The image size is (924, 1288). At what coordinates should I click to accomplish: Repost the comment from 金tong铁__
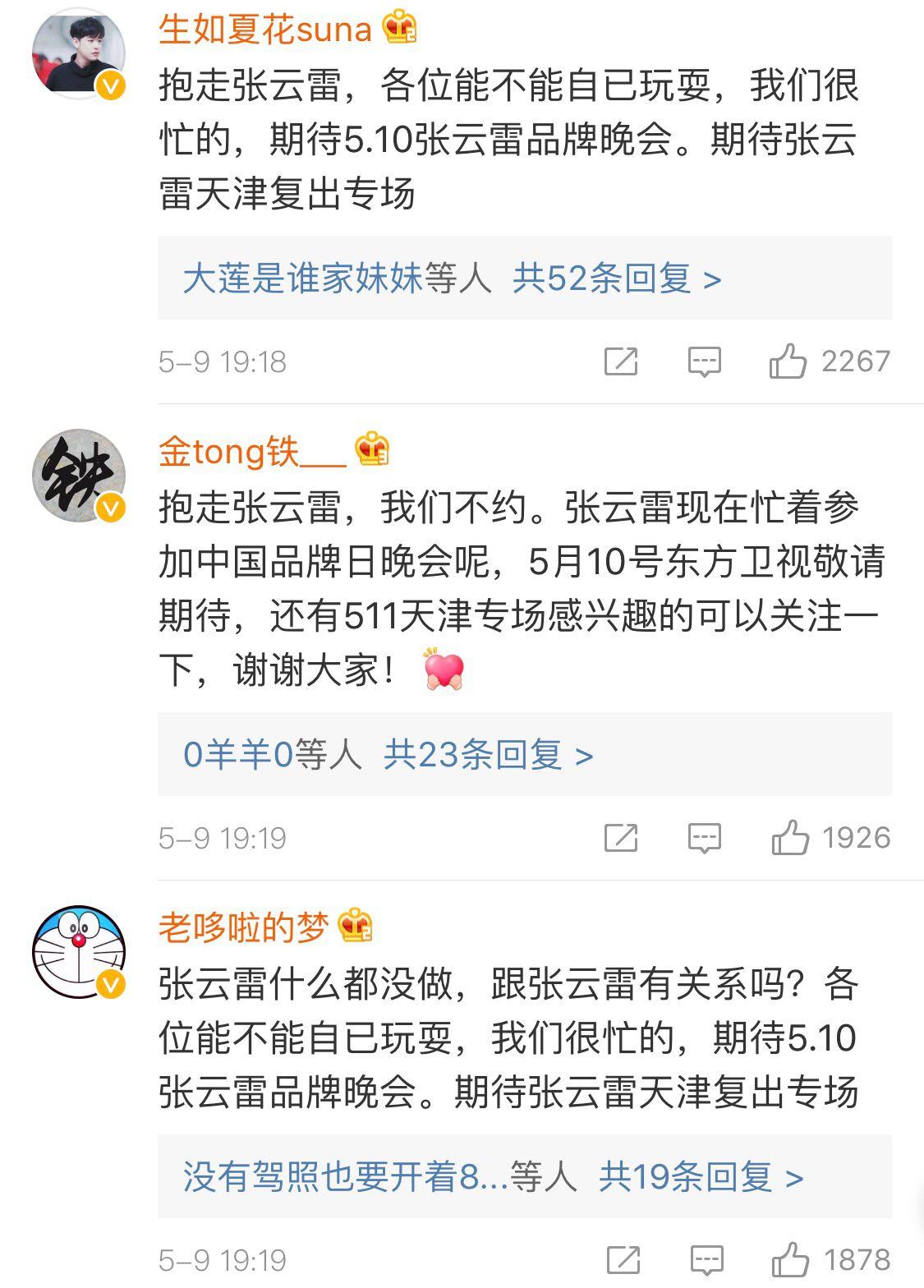(620, 838)
